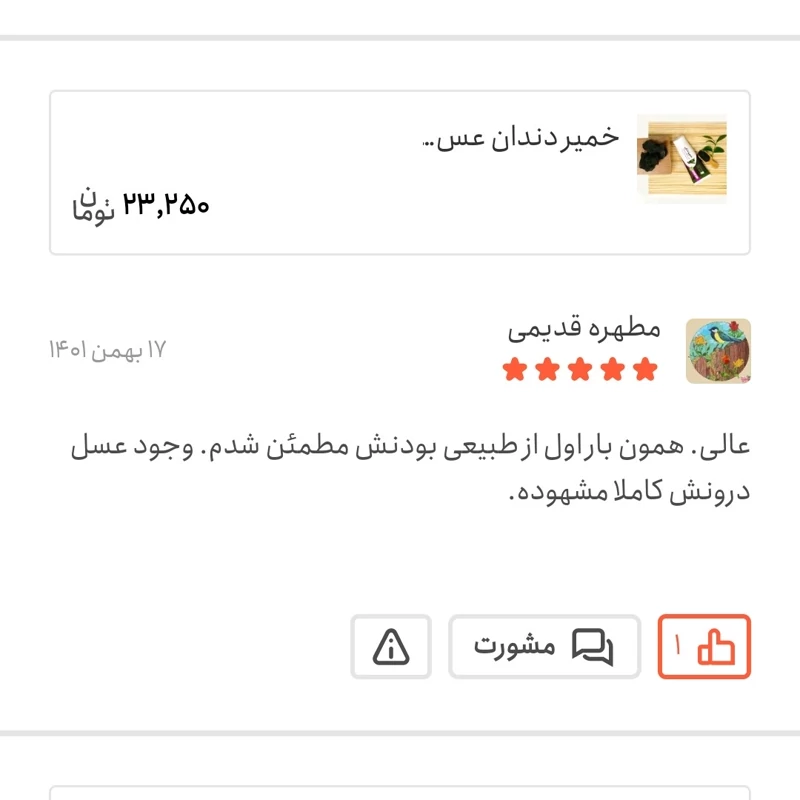Open مطهره قدیمی's profile picture

718,351
